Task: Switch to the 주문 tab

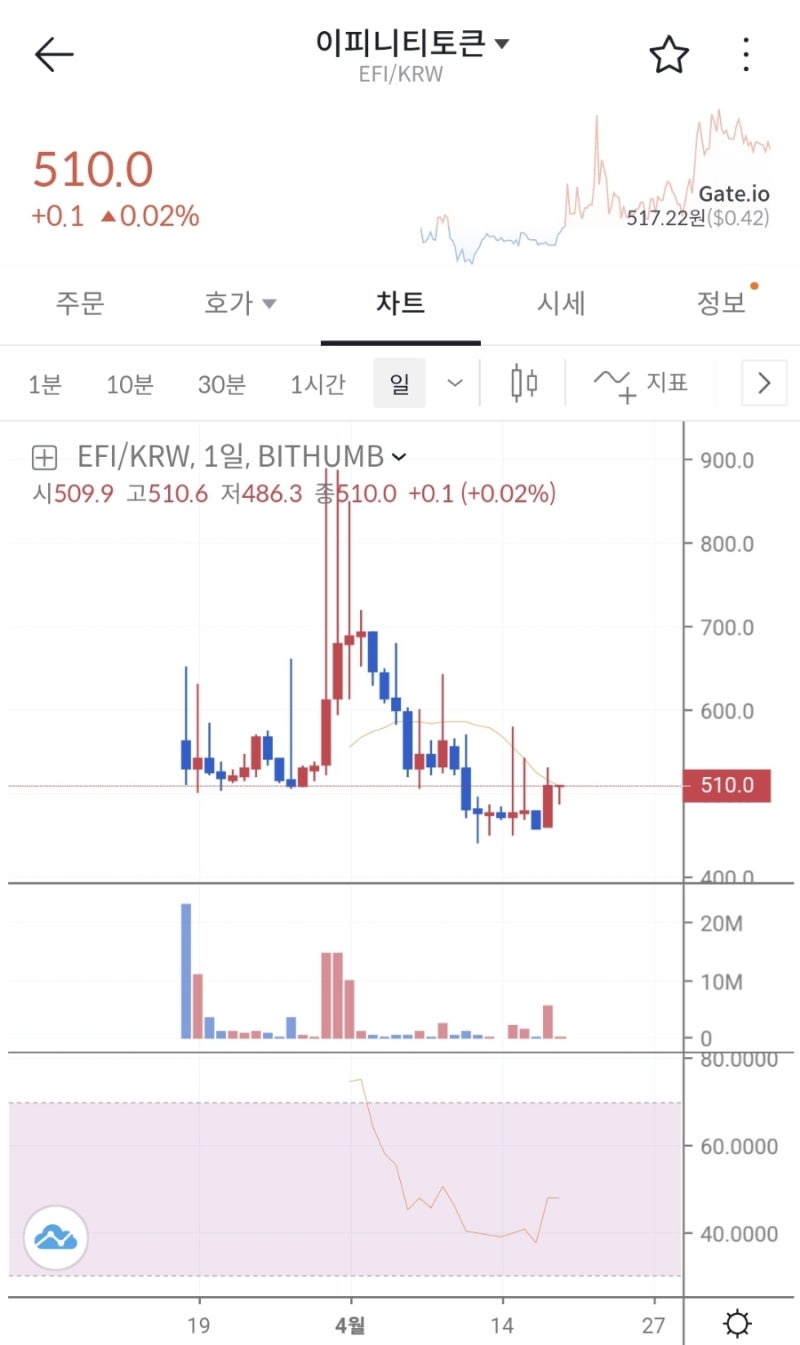Action: click(79, 303)
